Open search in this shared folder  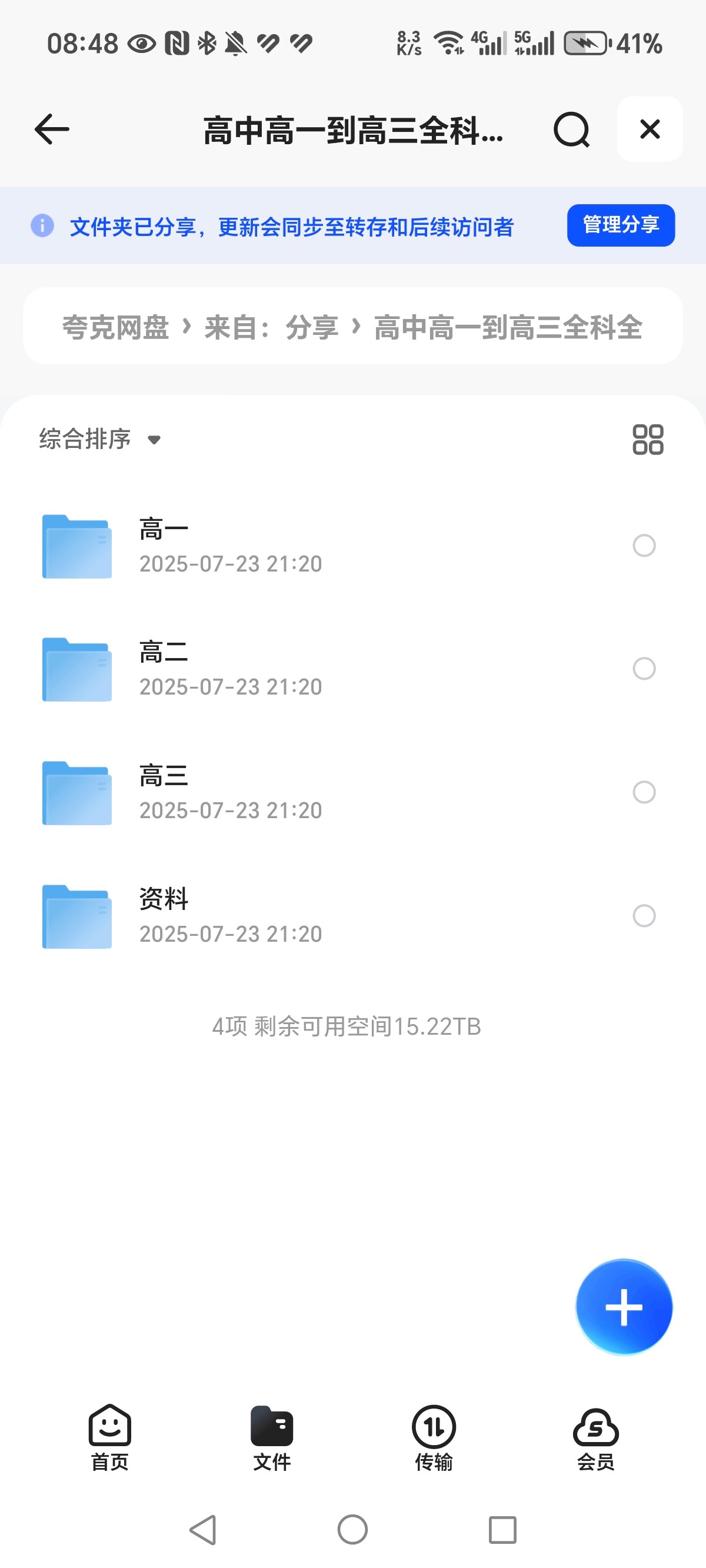tap(571, 129)
